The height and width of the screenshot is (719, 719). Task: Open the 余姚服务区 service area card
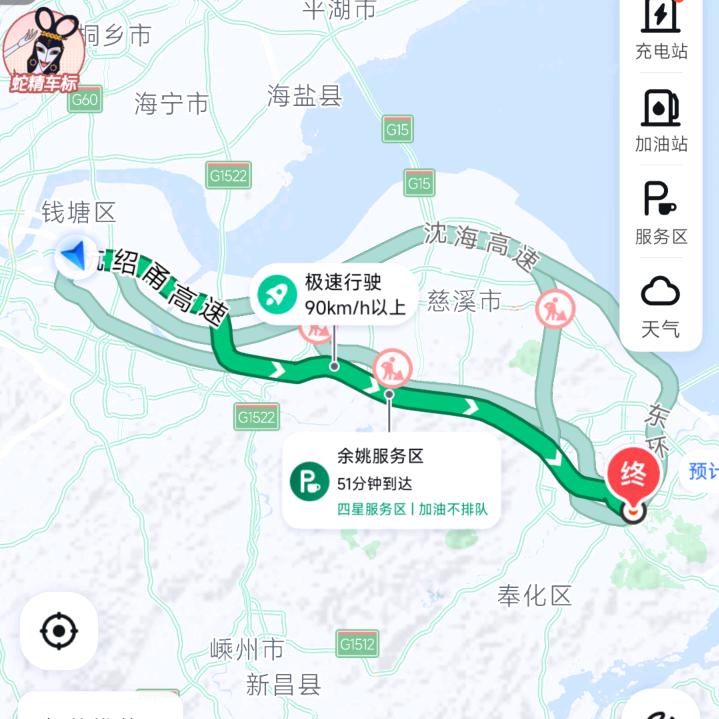(390, 480)
